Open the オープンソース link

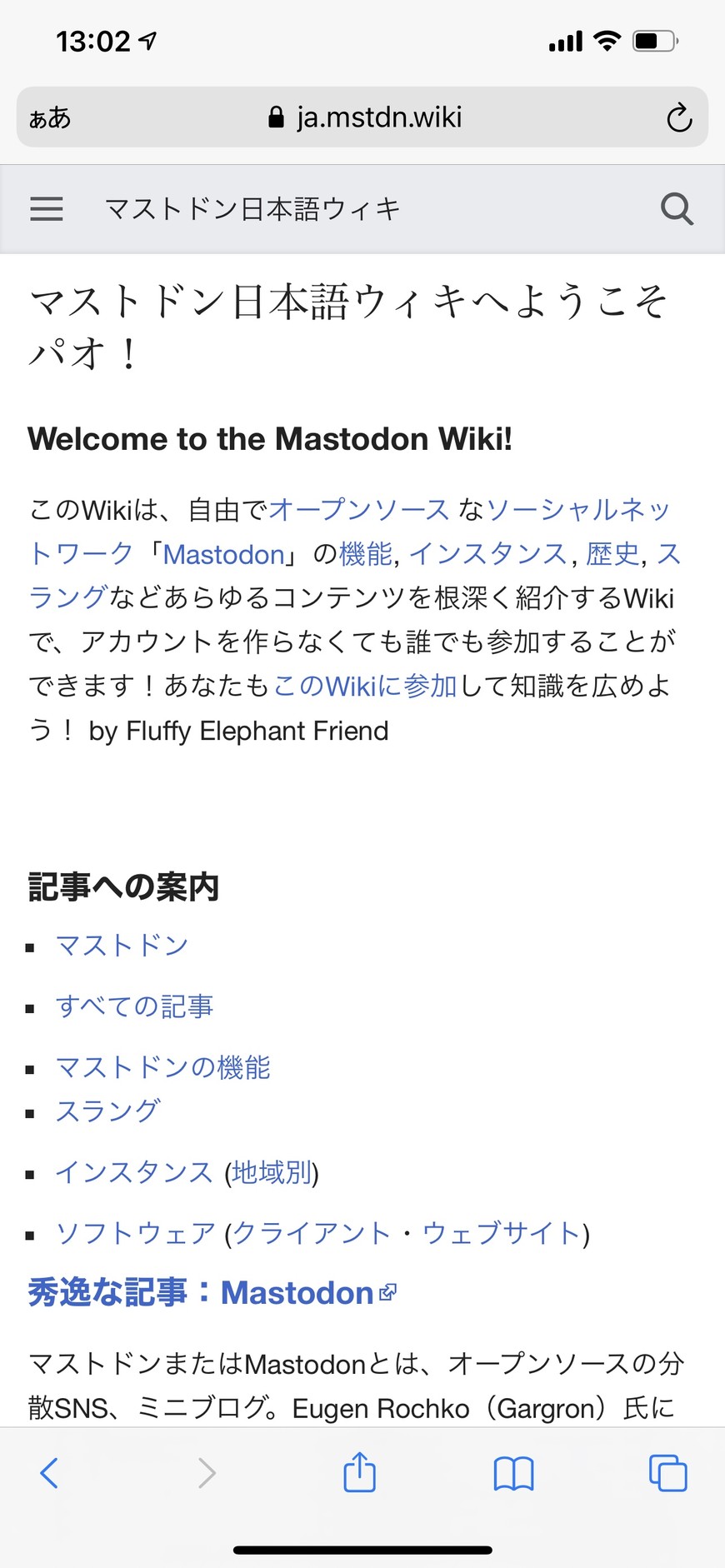358,509
